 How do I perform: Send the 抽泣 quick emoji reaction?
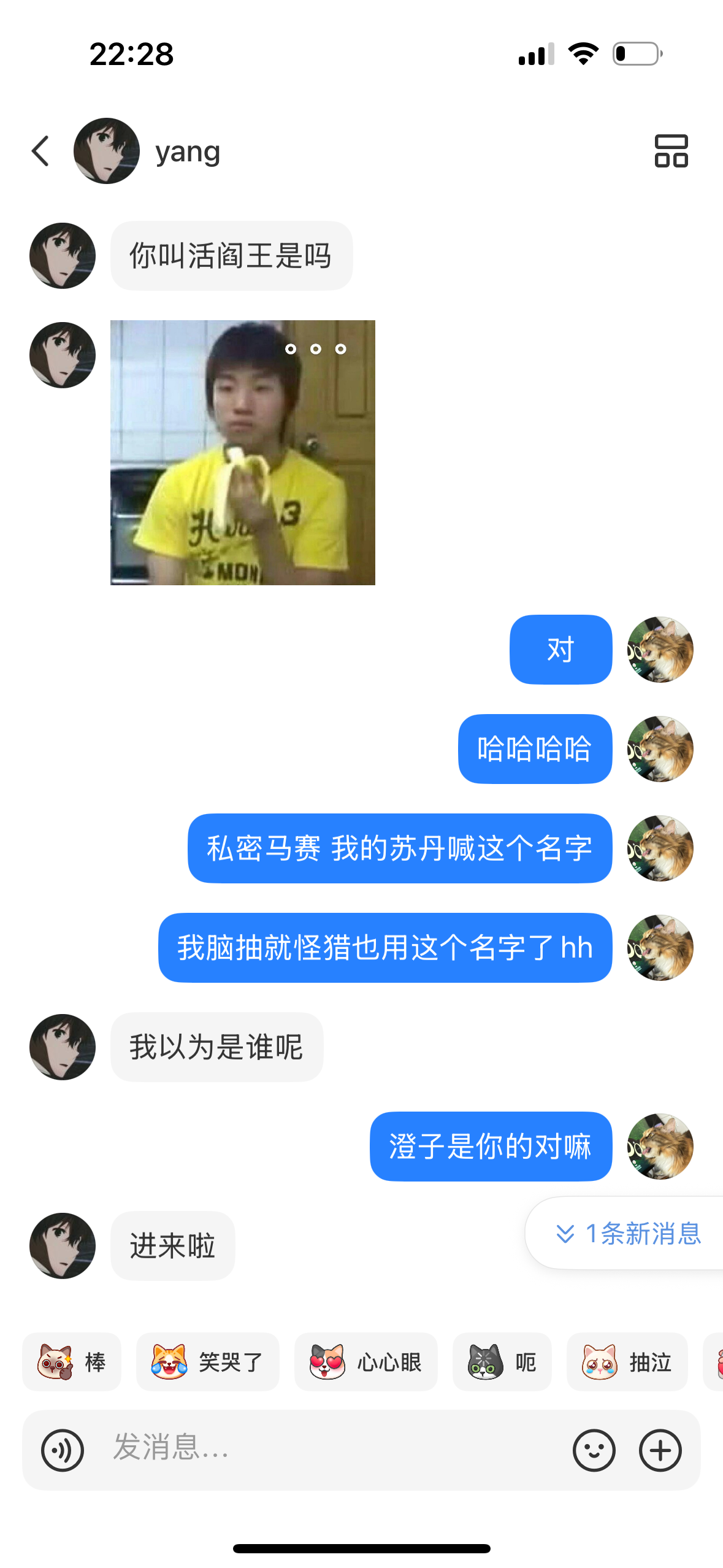coord(627,1362)
